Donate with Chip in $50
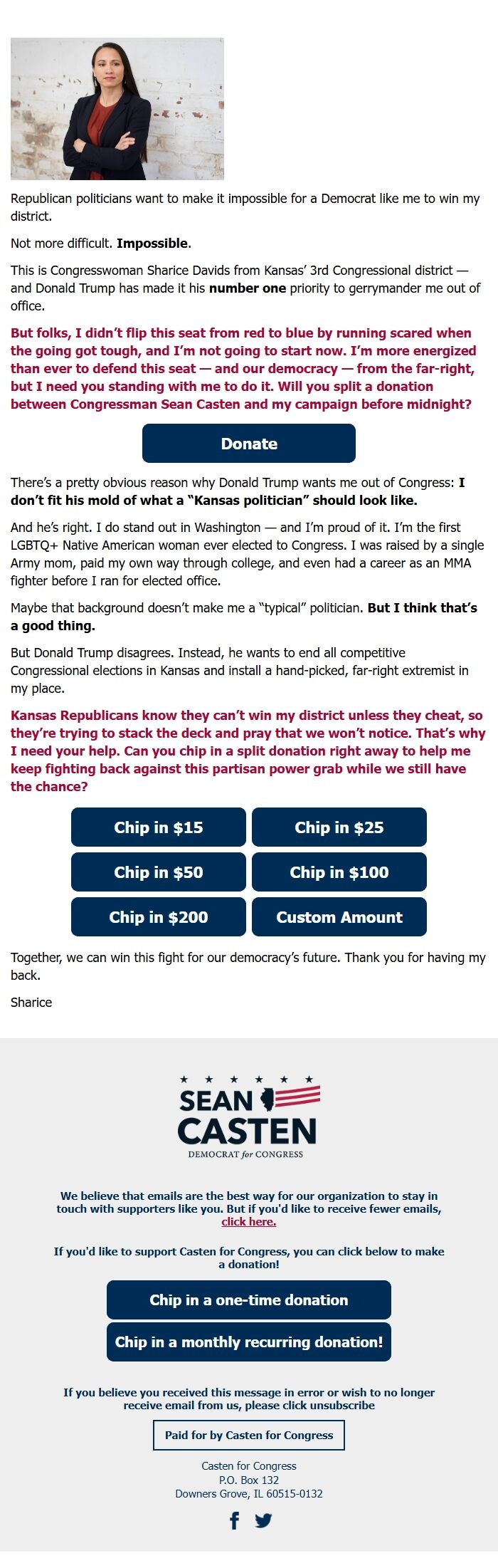The image size is (498, 1568). 158,872
